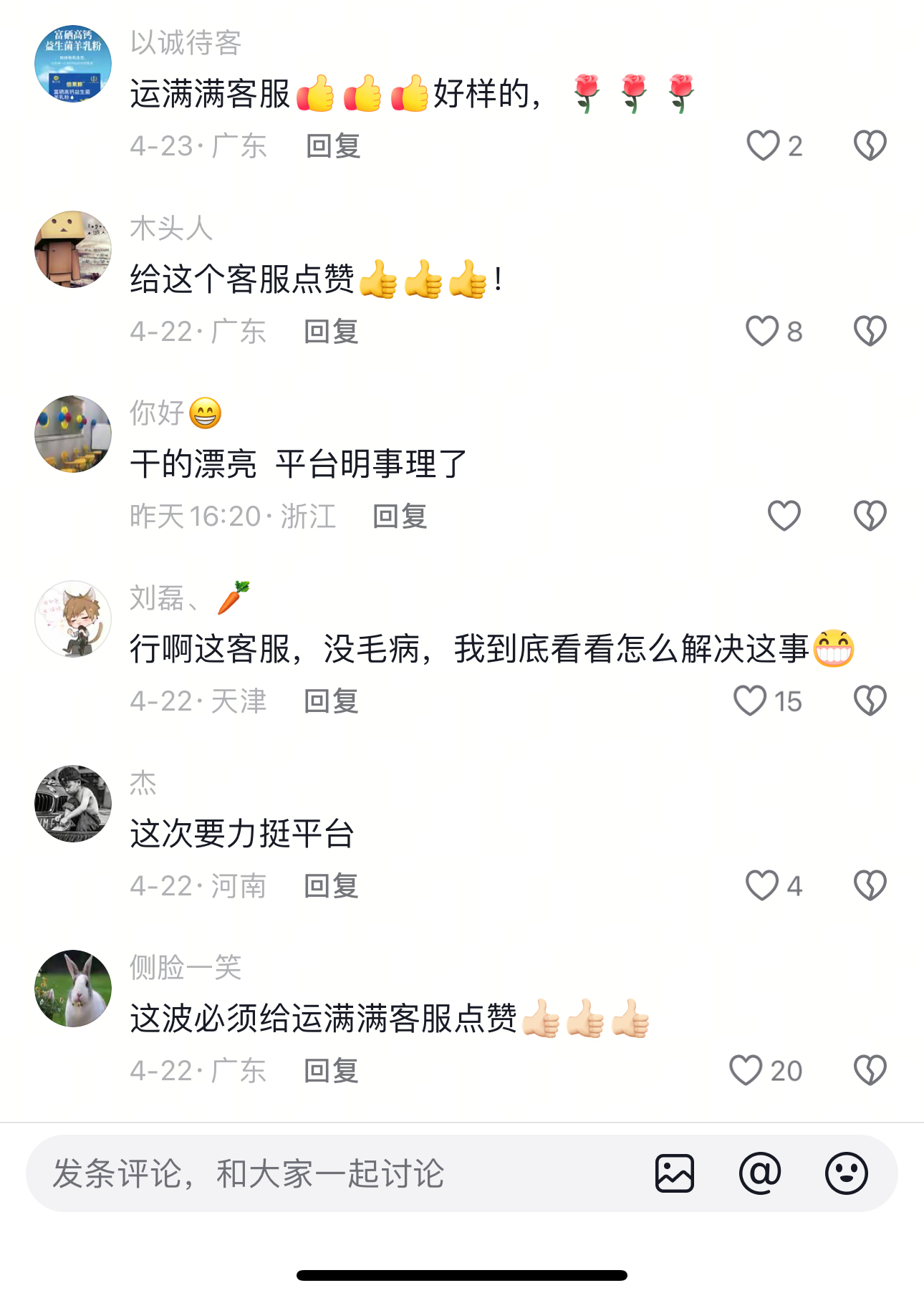Viewport: 924px width, 1298px height.
Task: Reply to 以诚待客's comment
Action: pyautogui.click(x=333, y=146)
